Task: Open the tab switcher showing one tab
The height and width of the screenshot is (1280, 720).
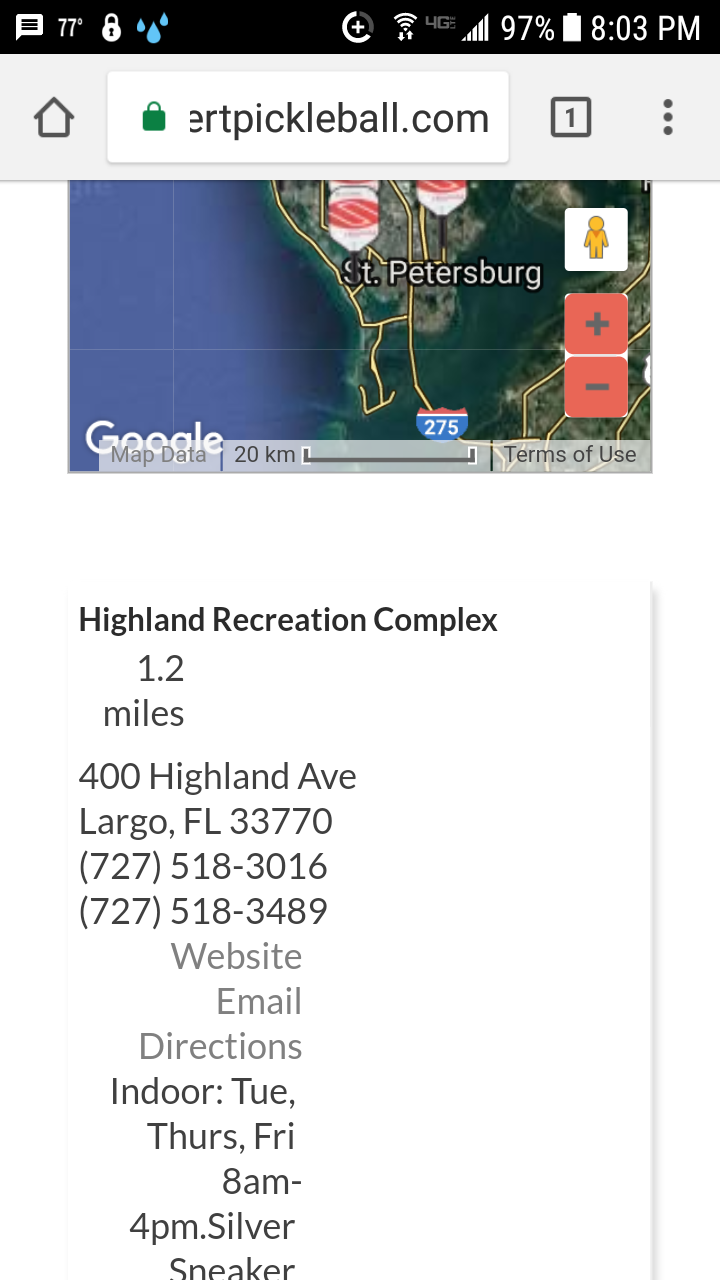Action: click(x=570, y=117)
